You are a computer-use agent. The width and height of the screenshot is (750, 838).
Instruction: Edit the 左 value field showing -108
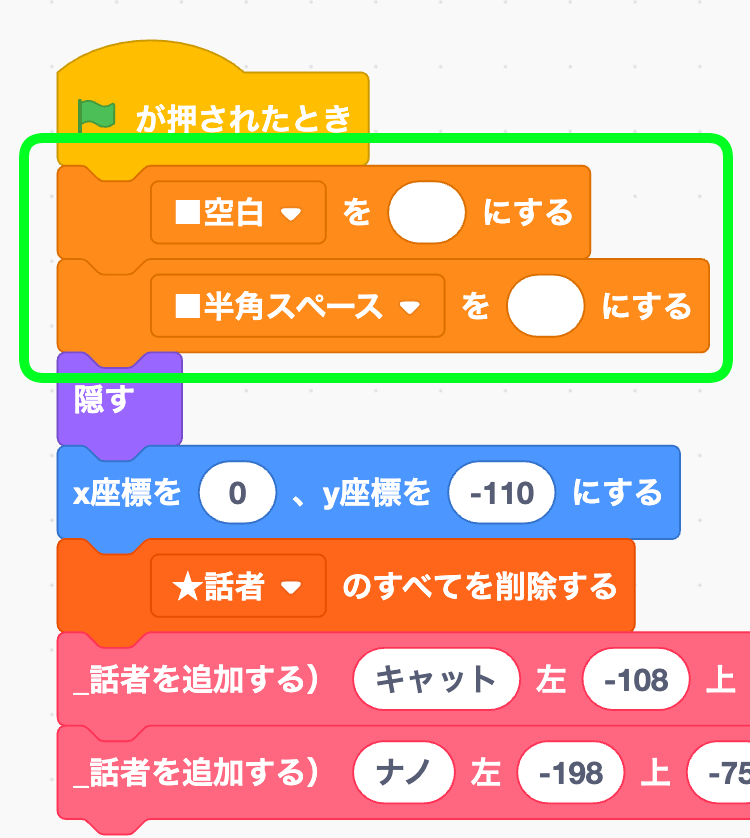tap(637, 680)
